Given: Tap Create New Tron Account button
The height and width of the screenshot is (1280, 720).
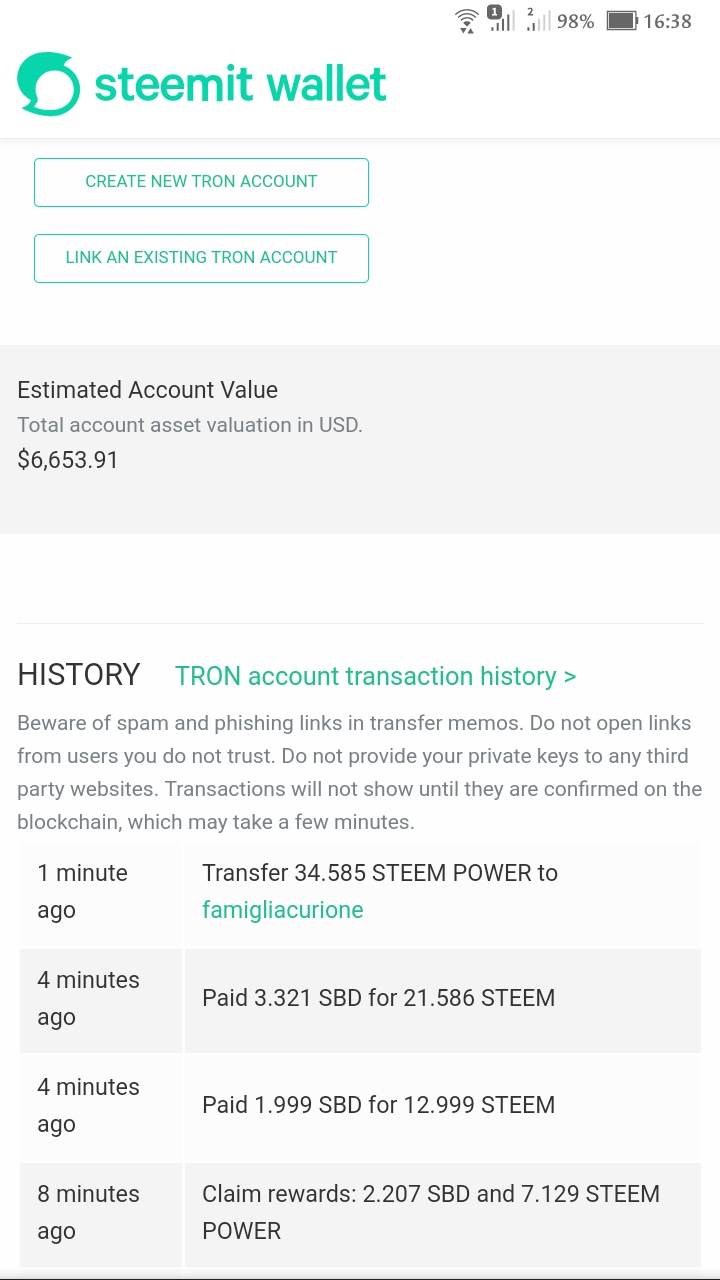Looking at the screenshot, I should 201,182.
